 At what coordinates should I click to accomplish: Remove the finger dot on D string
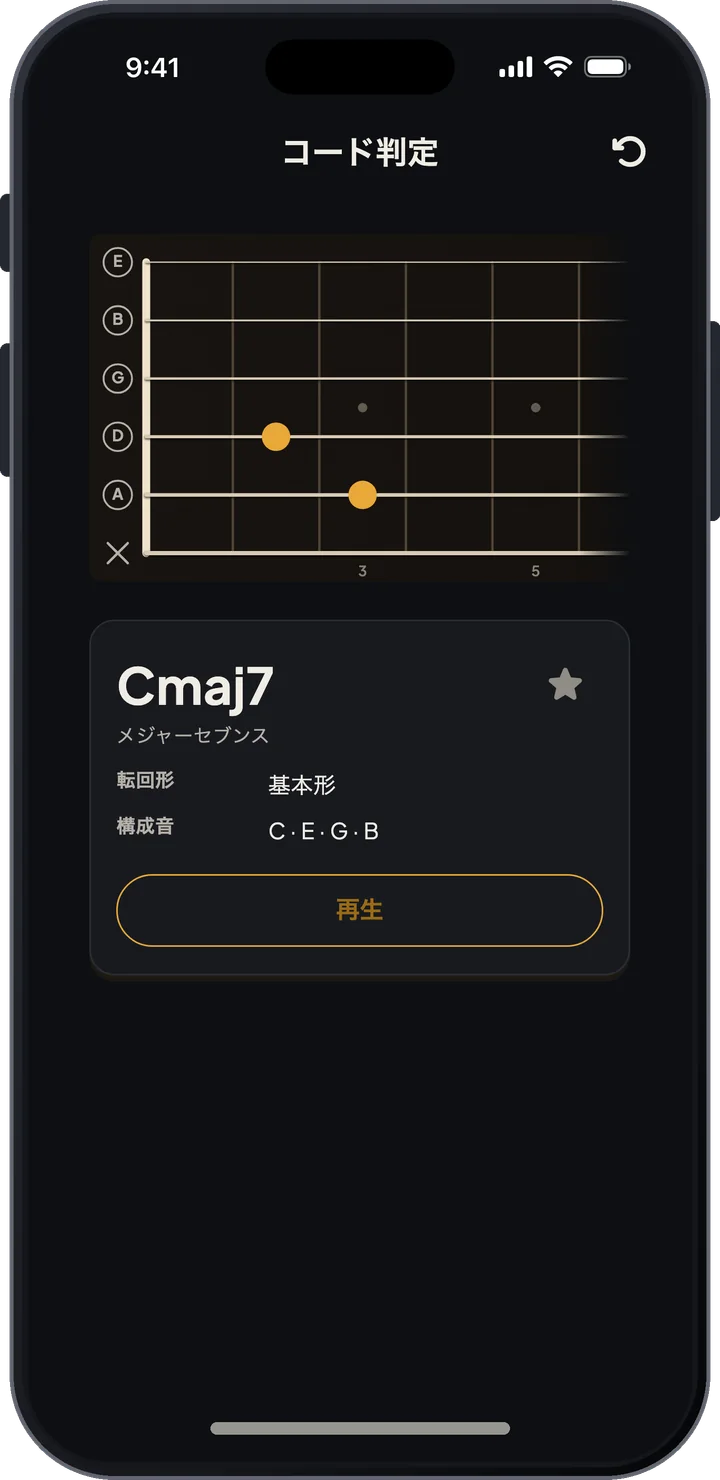276,436
